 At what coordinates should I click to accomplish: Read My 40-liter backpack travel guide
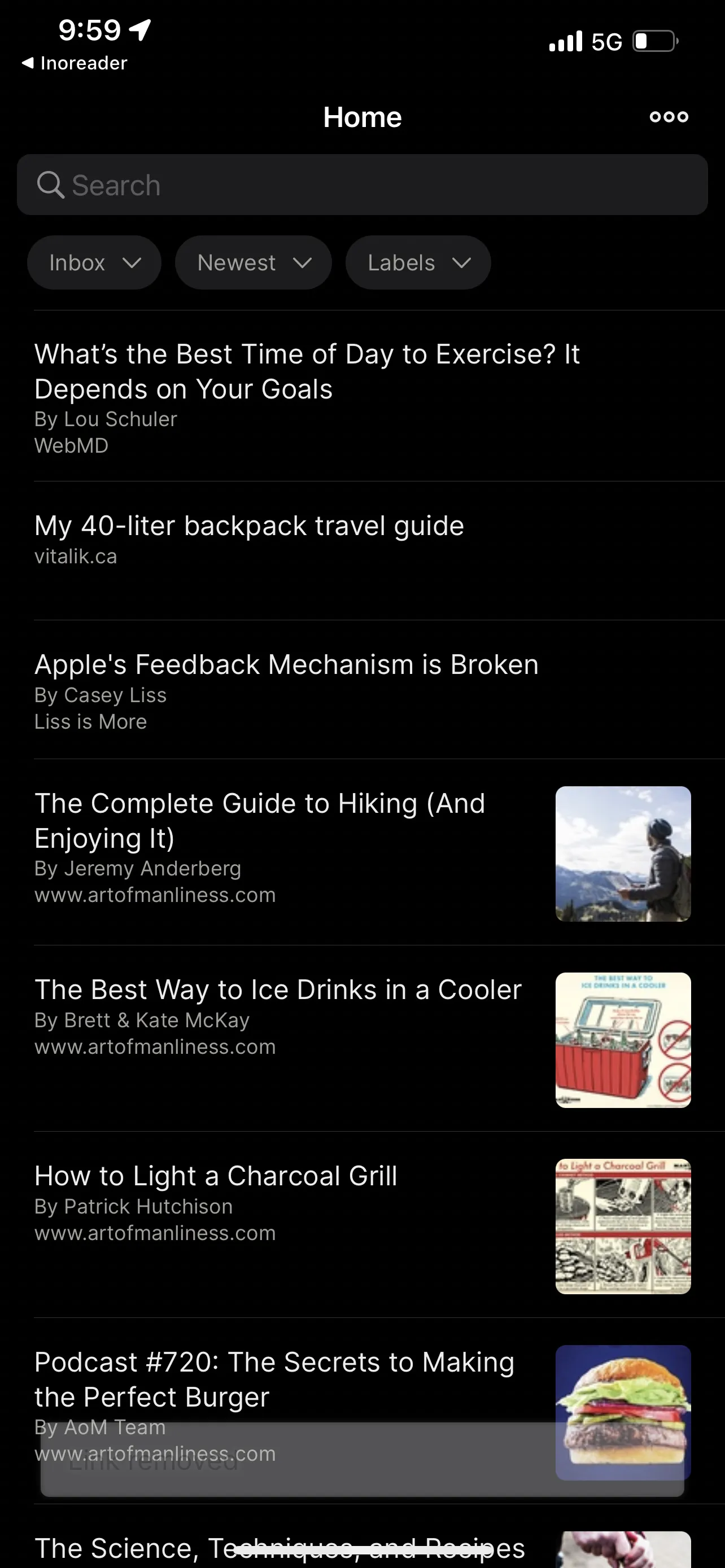coord(250,526)
